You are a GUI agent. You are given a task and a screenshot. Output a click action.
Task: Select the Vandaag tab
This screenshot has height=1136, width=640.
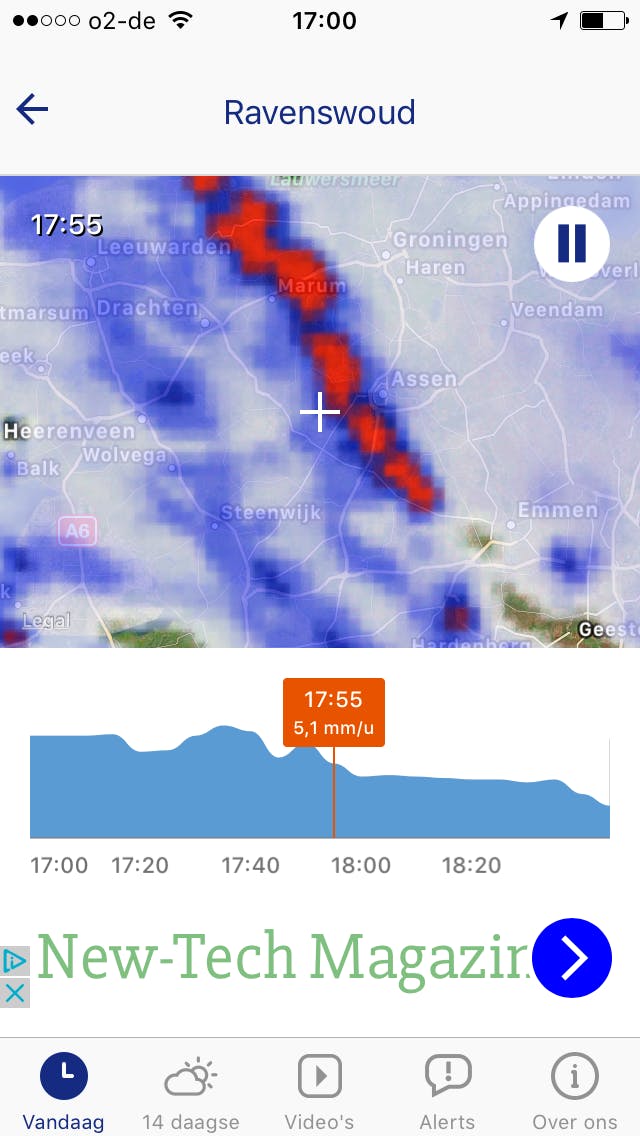click(63, 1092)
